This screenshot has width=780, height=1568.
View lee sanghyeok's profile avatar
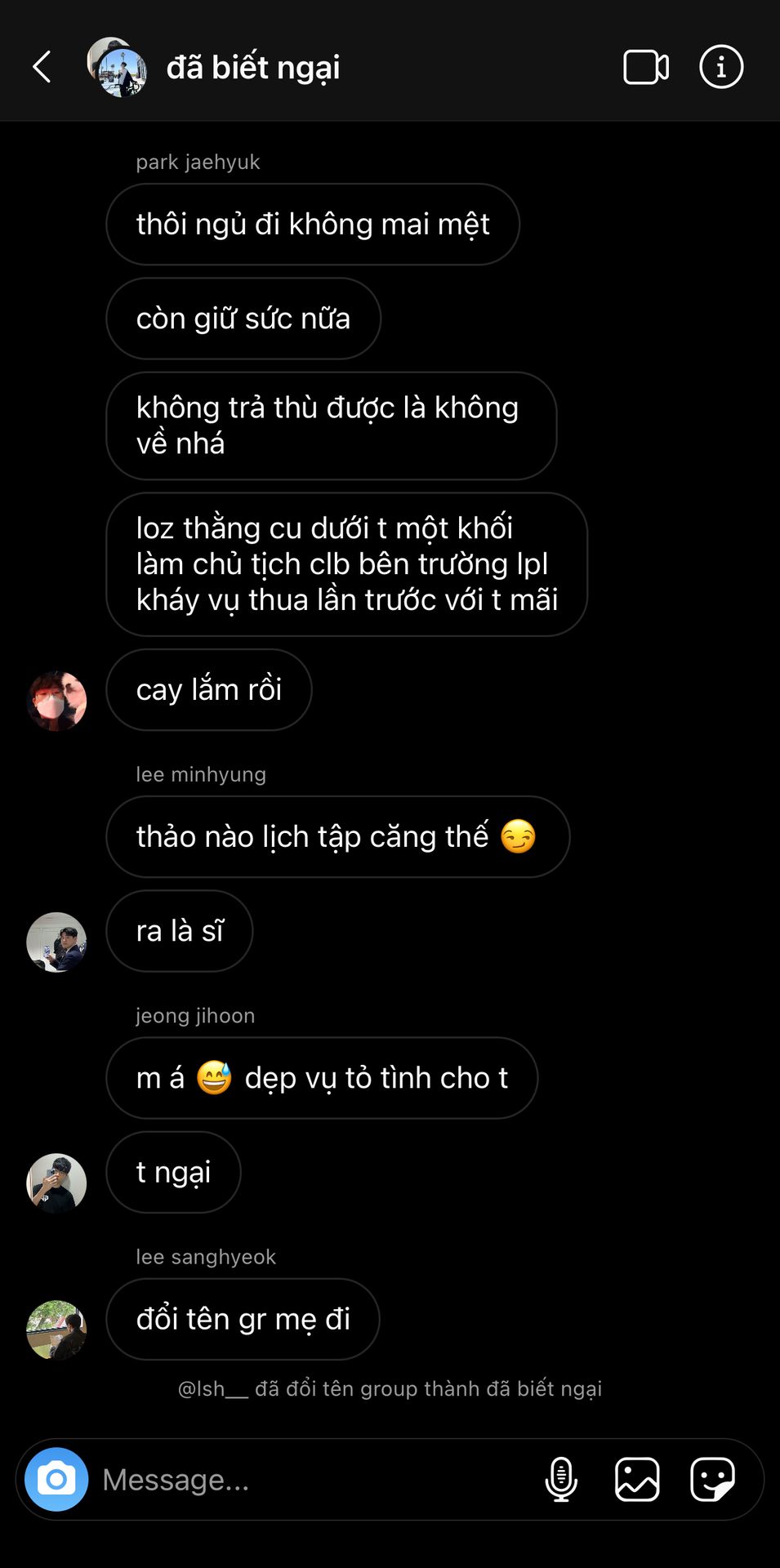(x=56, y=1330)
